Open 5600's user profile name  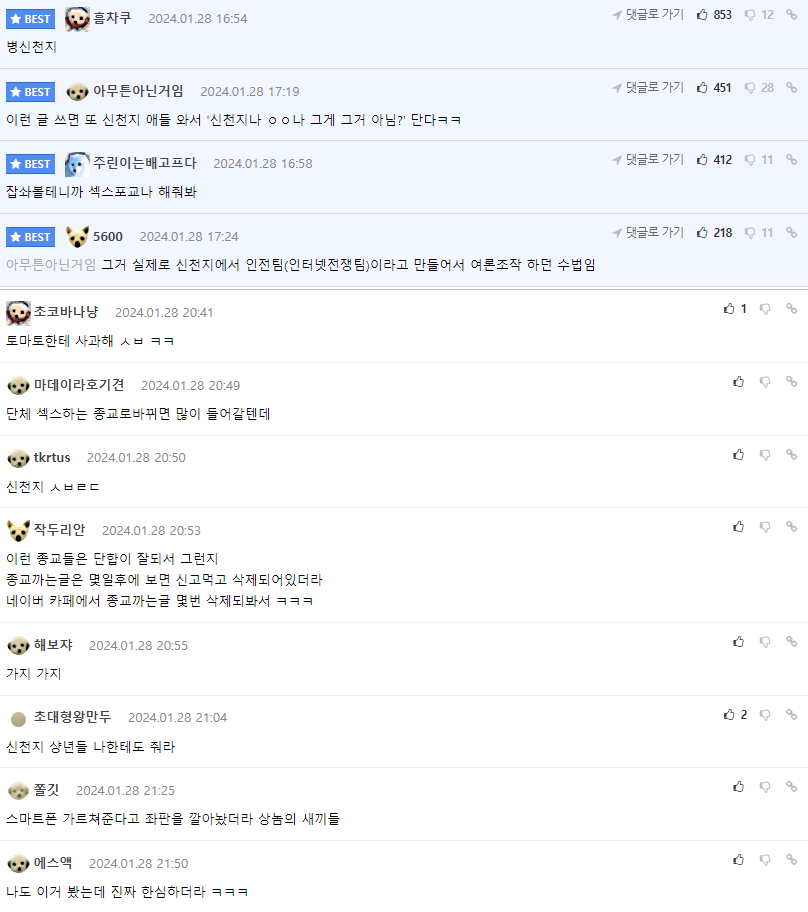108,236
